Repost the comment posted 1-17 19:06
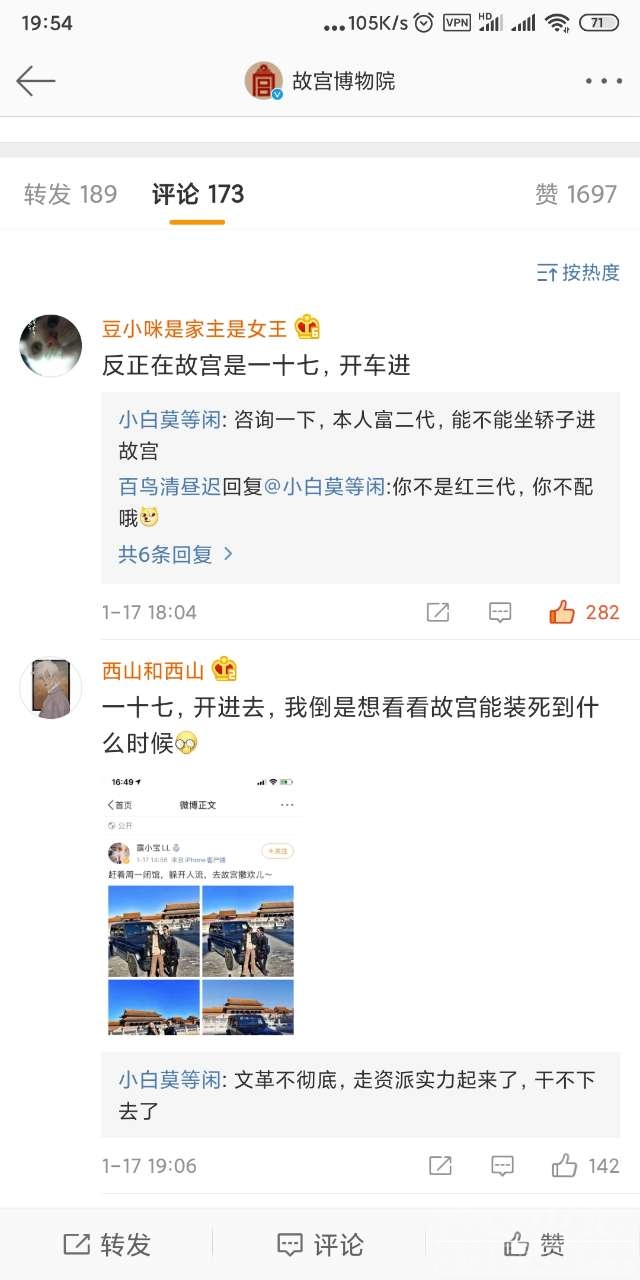 tap(438, 1165)
